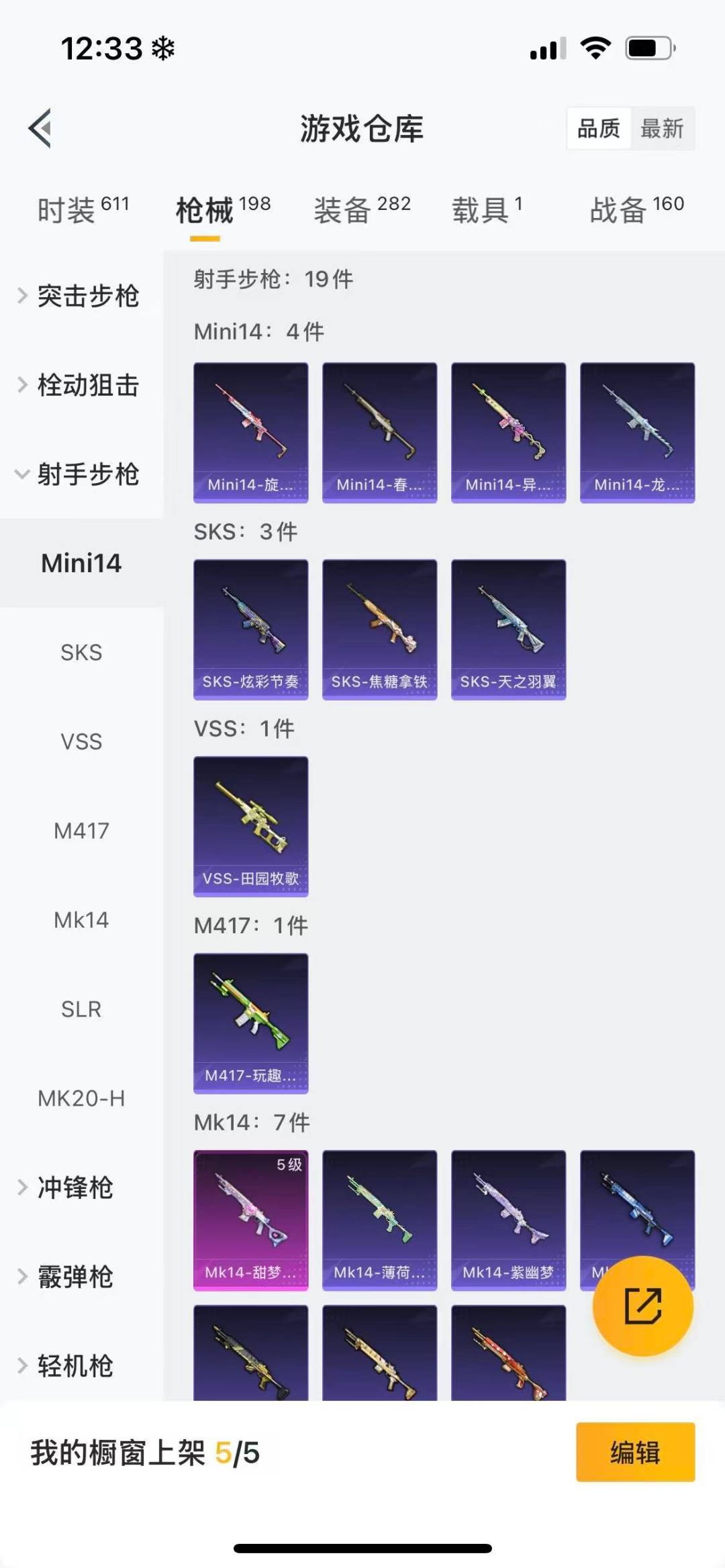
Task: Sort warehouse by 品质
Action: coord(599,128)
